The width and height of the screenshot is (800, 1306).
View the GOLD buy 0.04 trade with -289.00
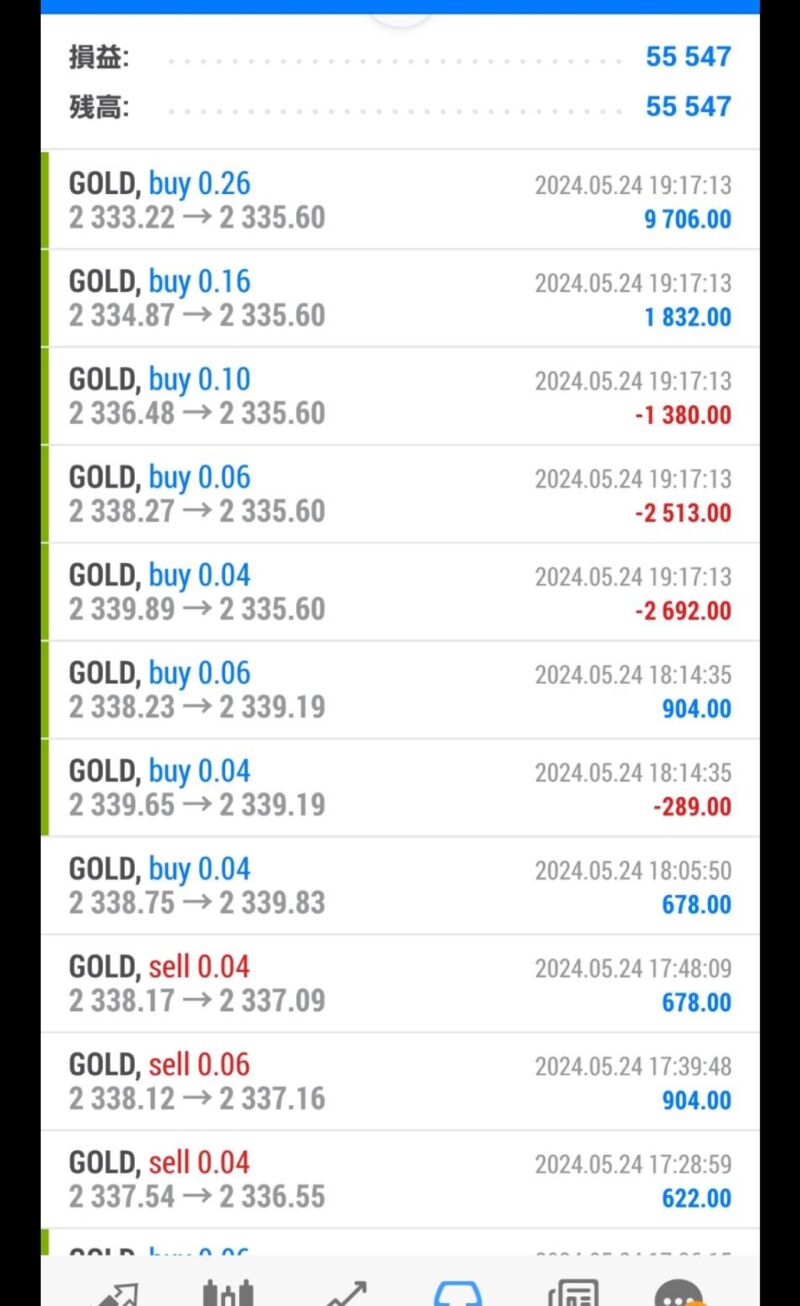(400, 788)
